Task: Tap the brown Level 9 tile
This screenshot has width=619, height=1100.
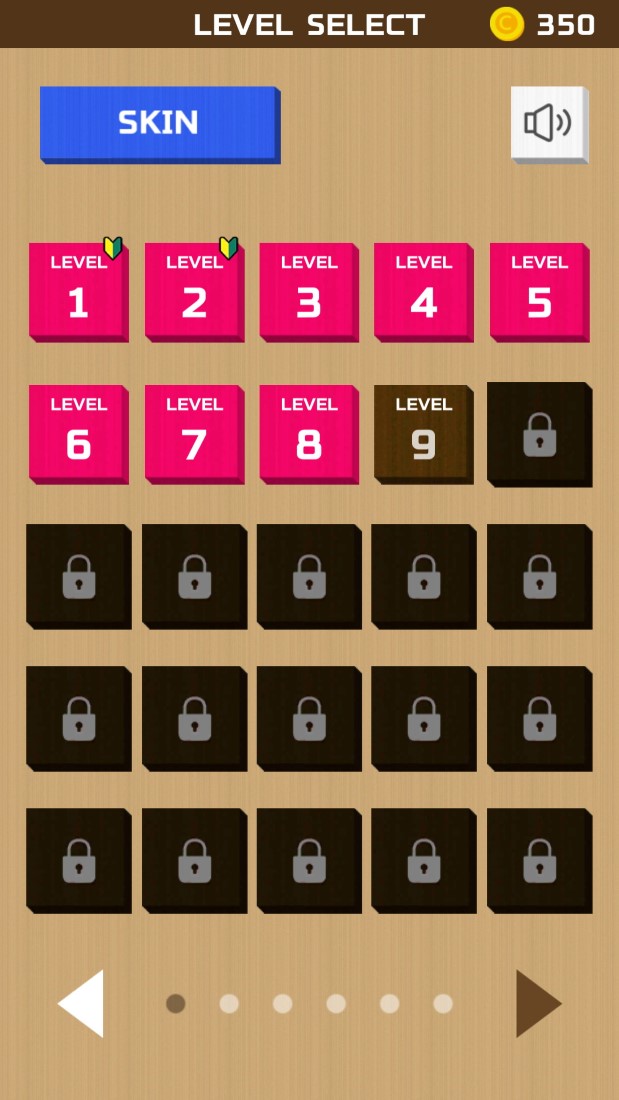Action: (423, 432)
